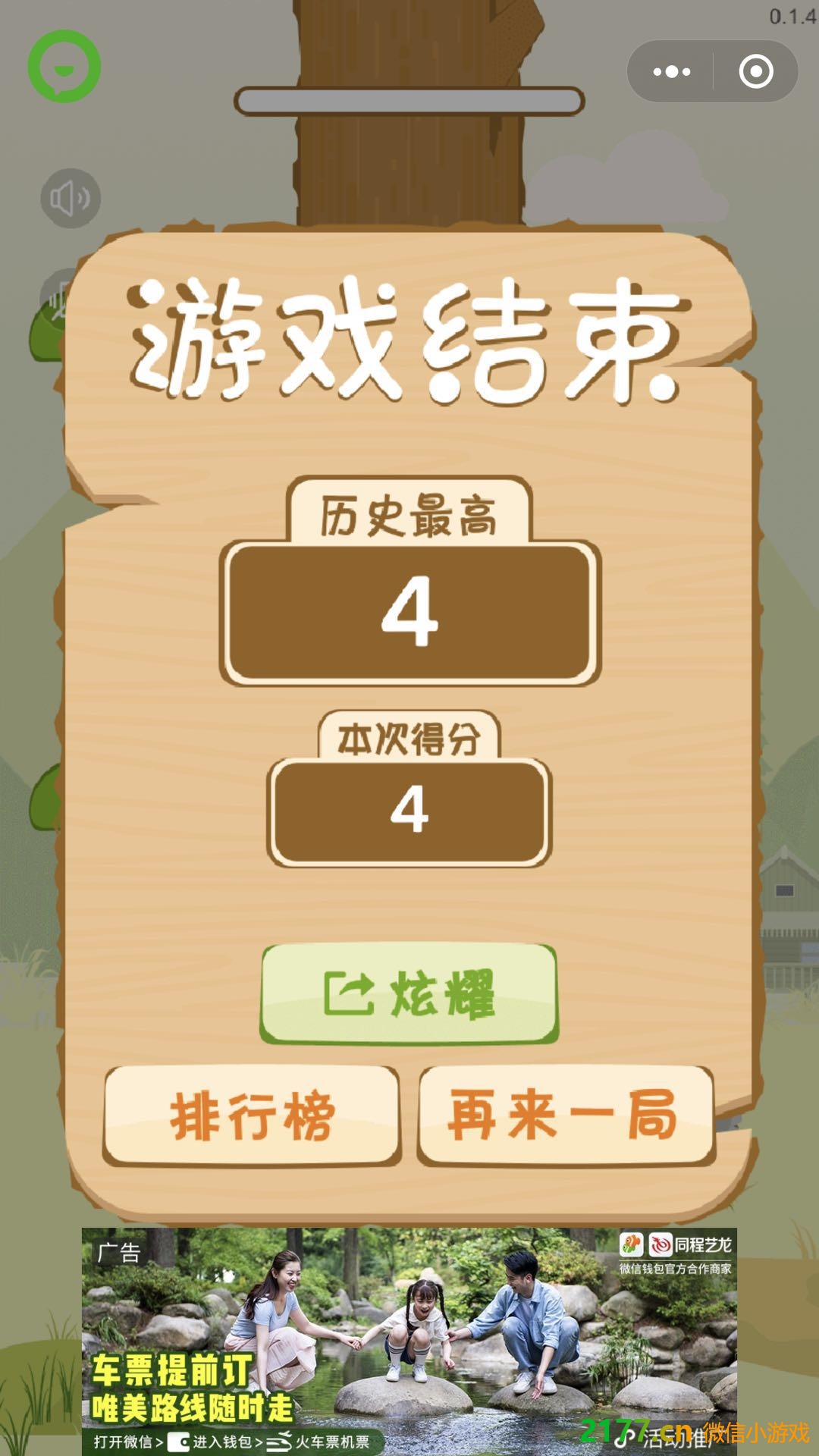
Task: Open the mini program more options menu
Action: click(671, 72)
